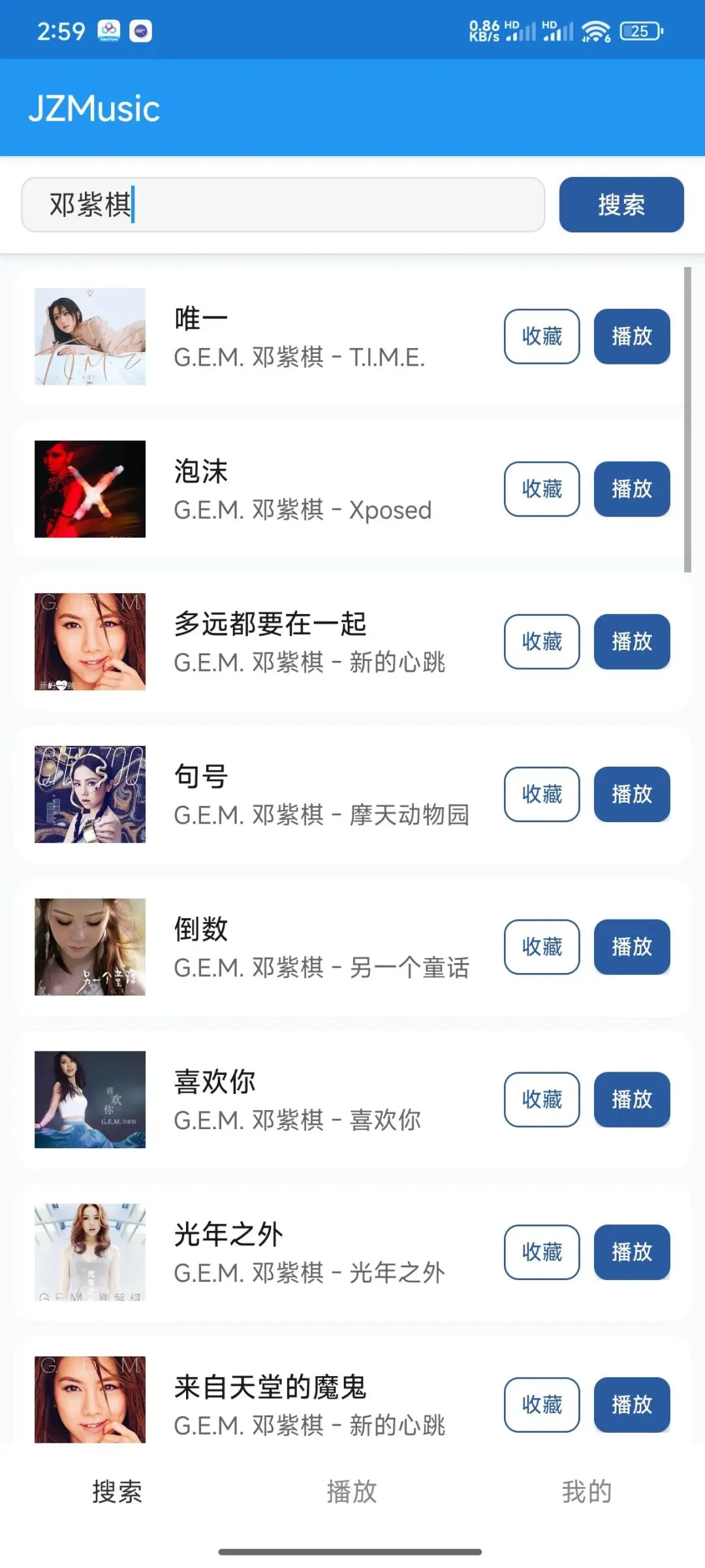Tap the blue 搜索 button beside the field
Viewport: 705px width, 1568px height.
(621, 204)
